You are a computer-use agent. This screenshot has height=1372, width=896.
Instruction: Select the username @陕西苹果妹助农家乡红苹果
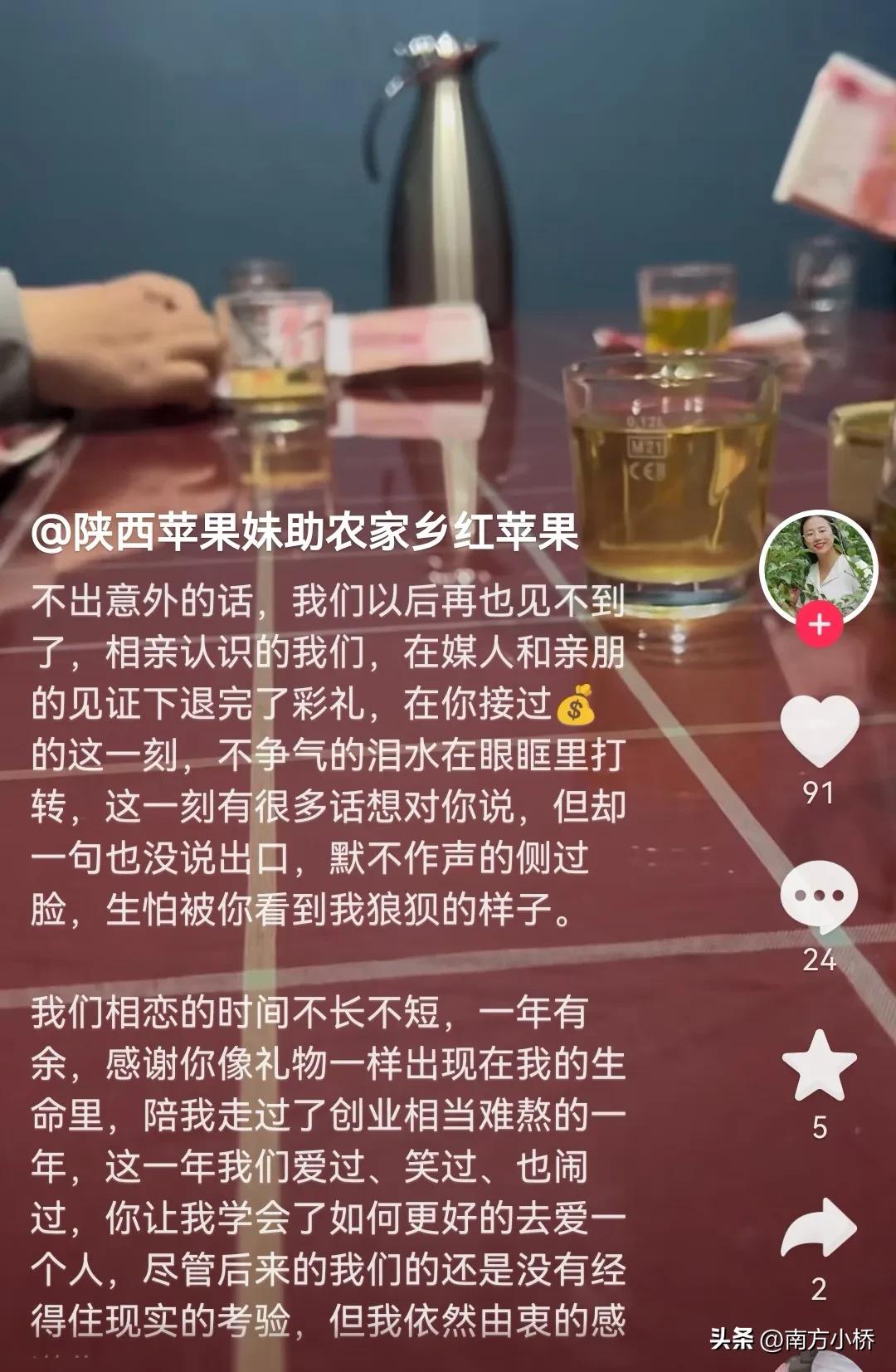pos(307,535)
